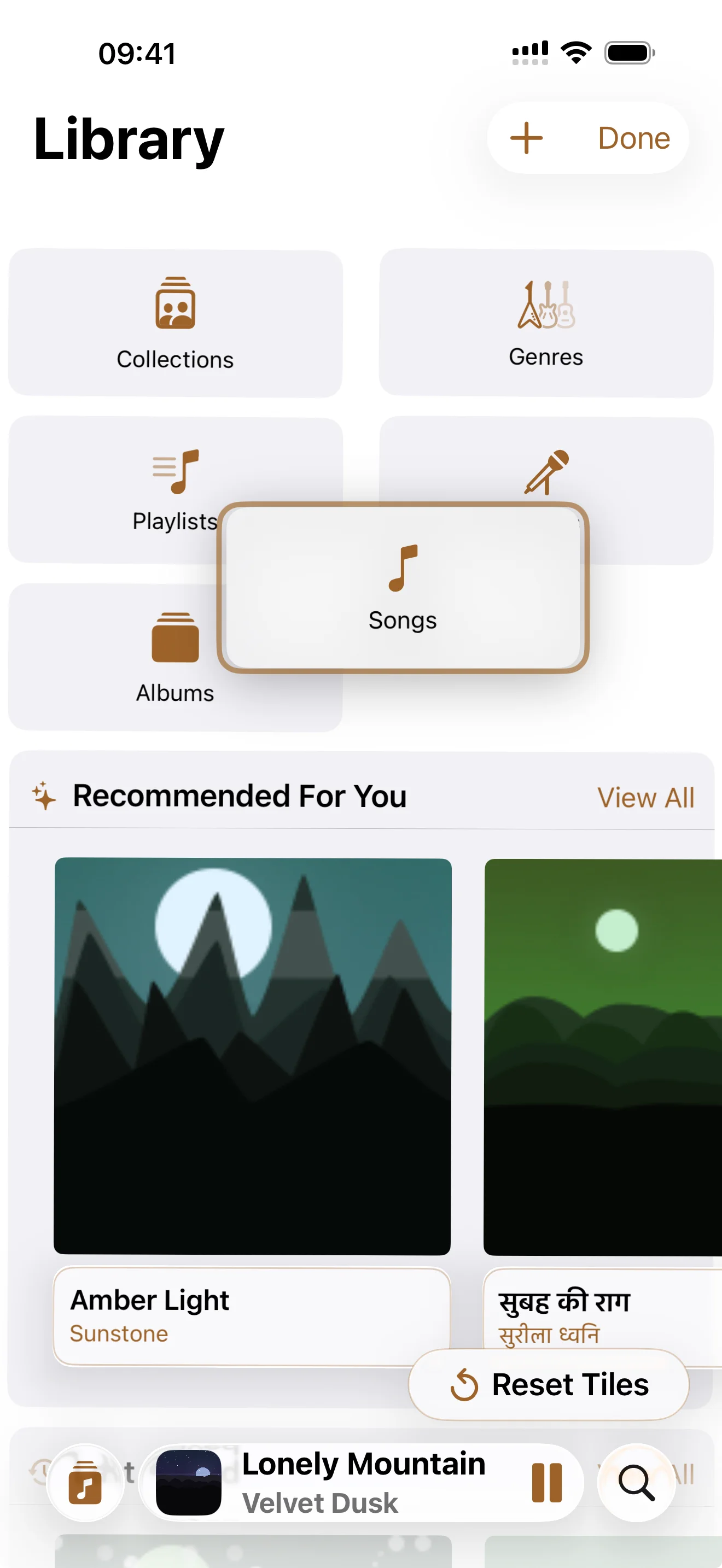View all recommended items
Image resolution: width=722 pixels, height=1568 pixels.
(645, 797)
